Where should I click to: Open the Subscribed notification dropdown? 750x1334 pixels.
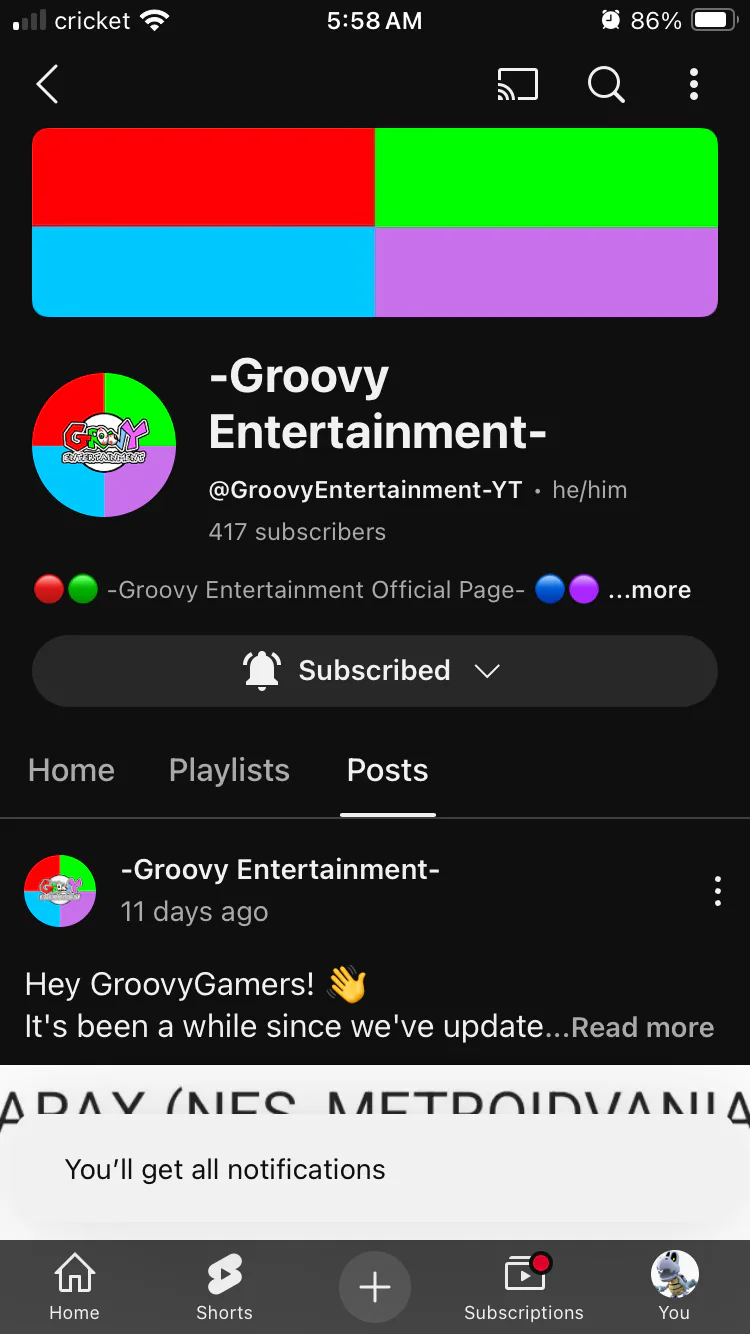coord(375,671)
